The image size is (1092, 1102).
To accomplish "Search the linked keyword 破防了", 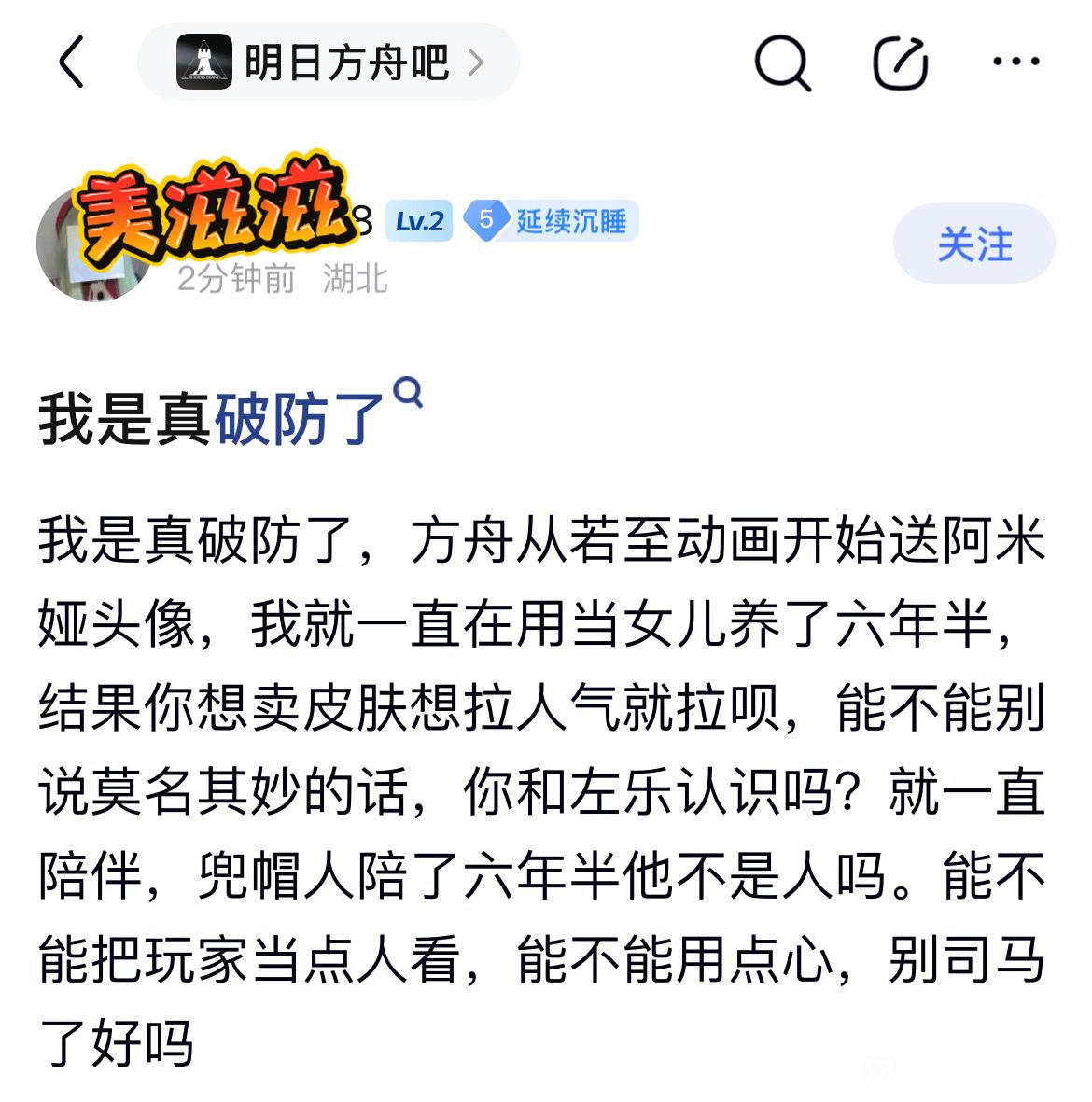I will 301,419.
